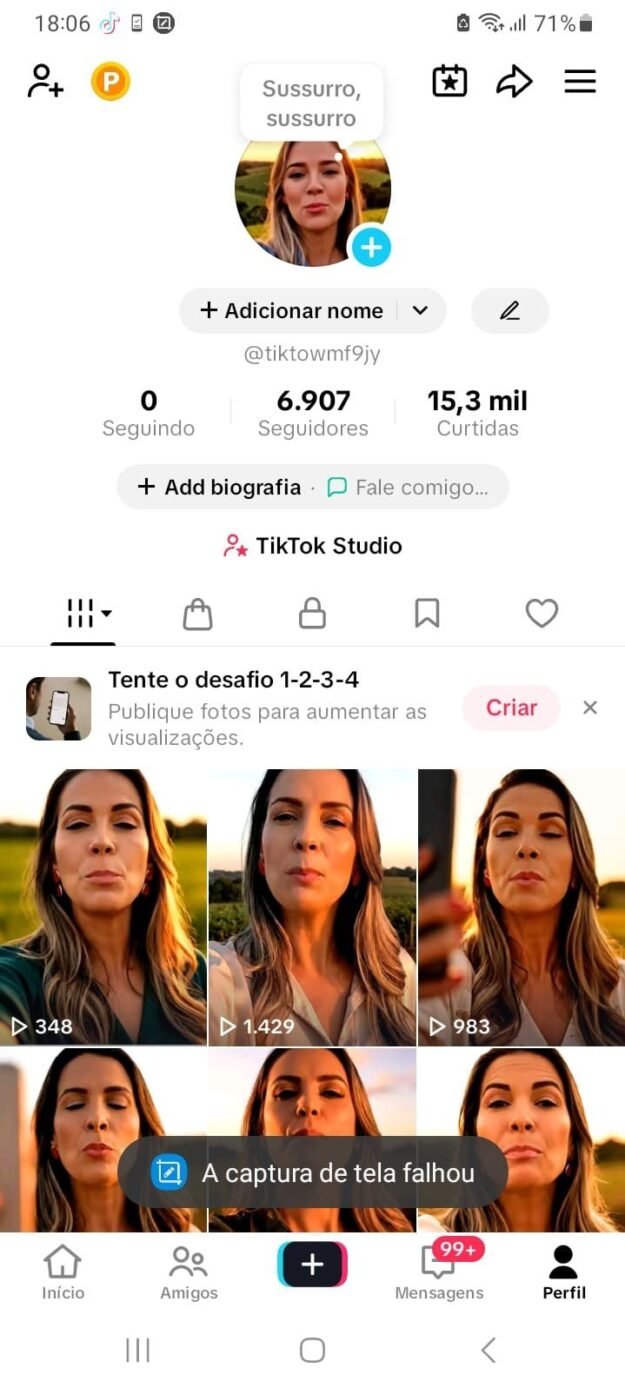The height and width of the screenshot is (1388, 625).
Task: Open TikTok Studio
Action: [x=313, y=546]
